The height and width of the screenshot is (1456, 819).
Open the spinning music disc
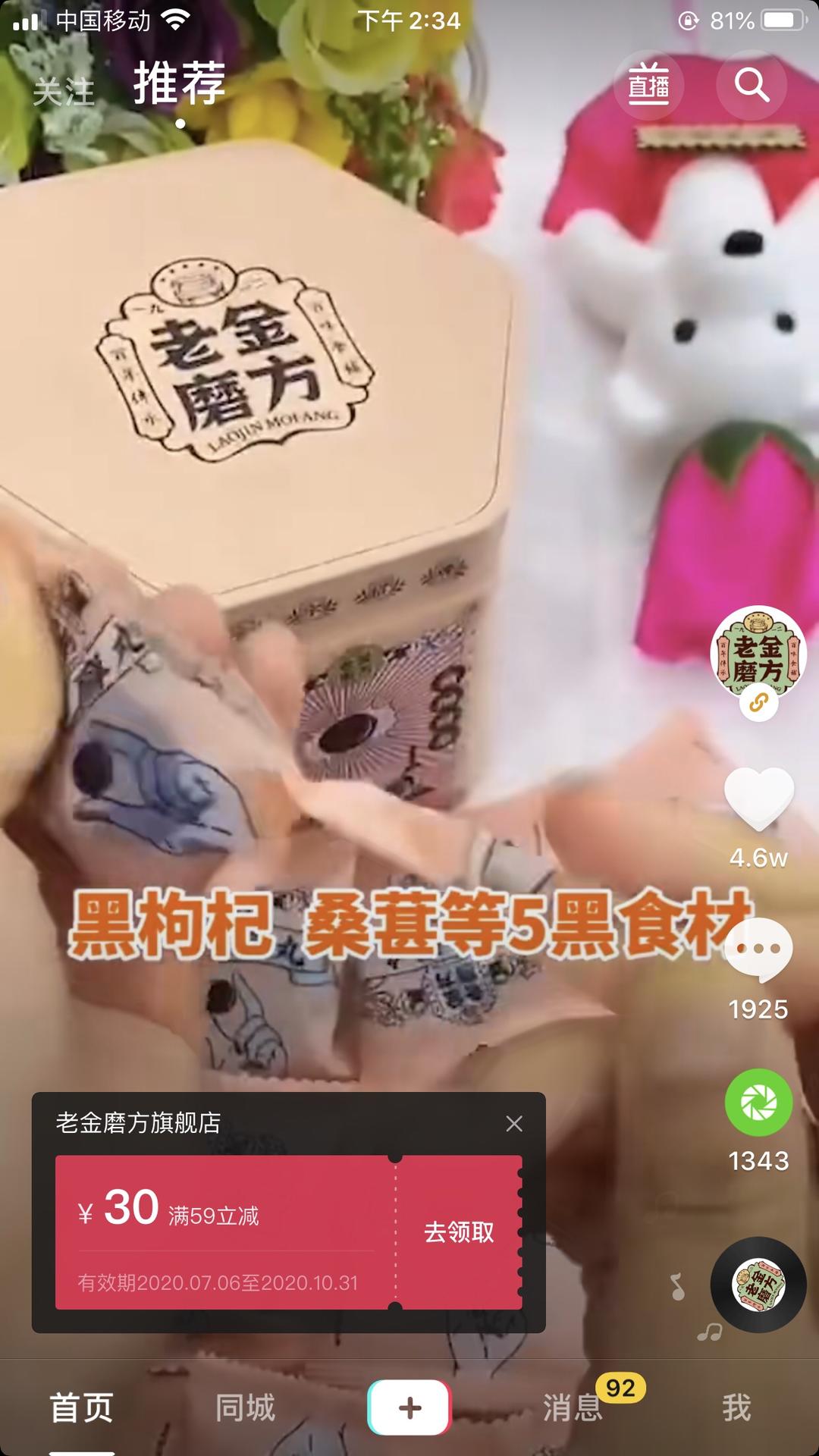click(758, 1285)
